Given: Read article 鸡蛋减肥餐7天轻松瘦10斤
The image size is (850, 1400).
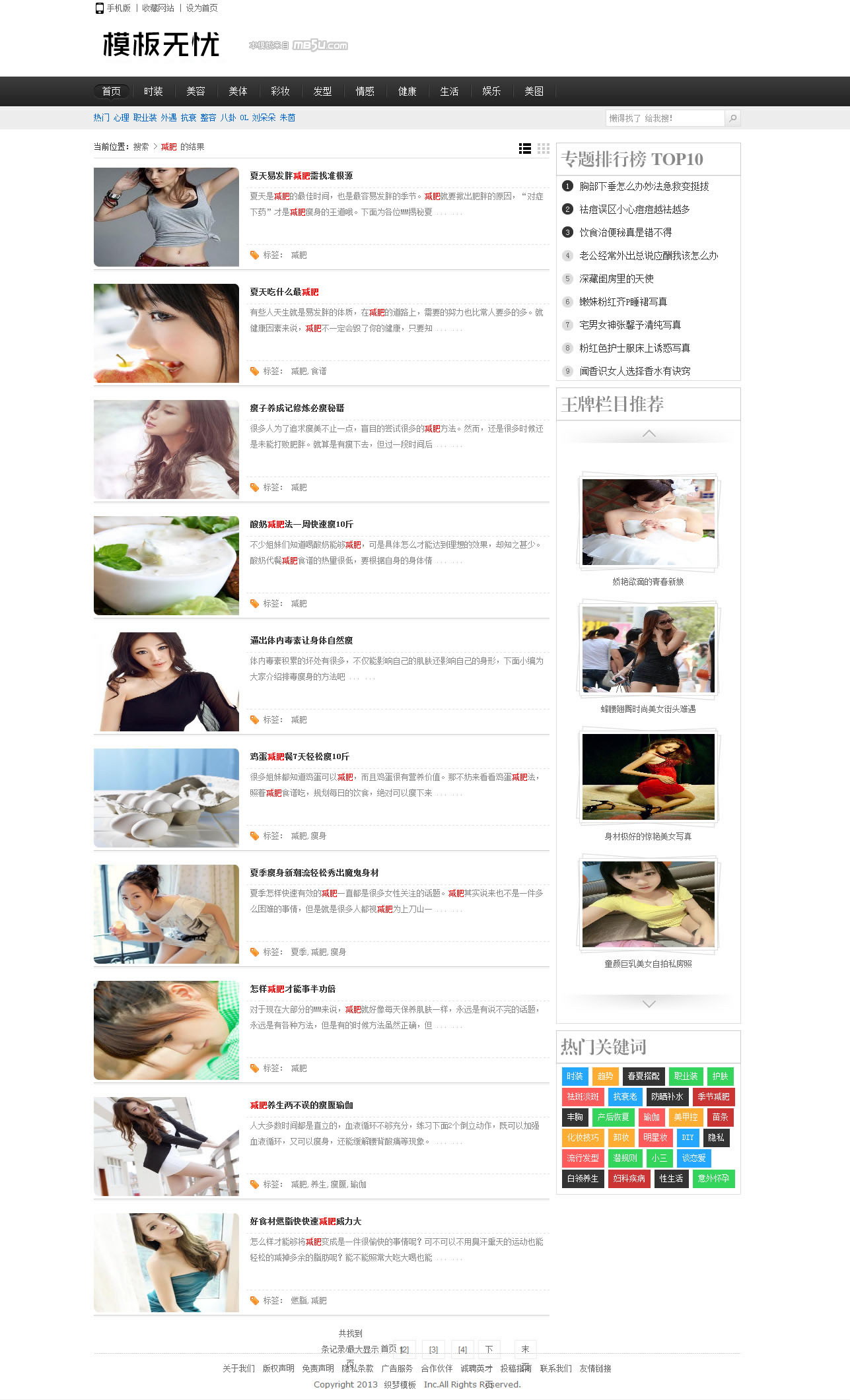Looking at the screenshot, I should pos(299,756).
